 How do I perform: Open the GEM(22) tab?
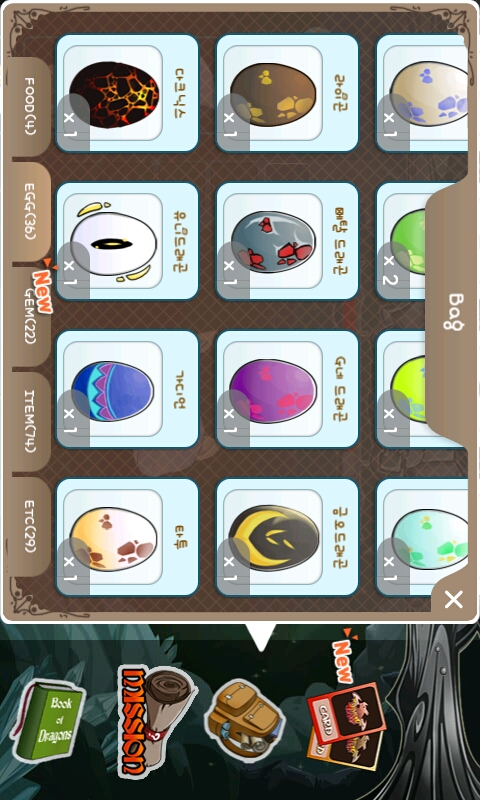pyautogui.click(x=29, y=316)
